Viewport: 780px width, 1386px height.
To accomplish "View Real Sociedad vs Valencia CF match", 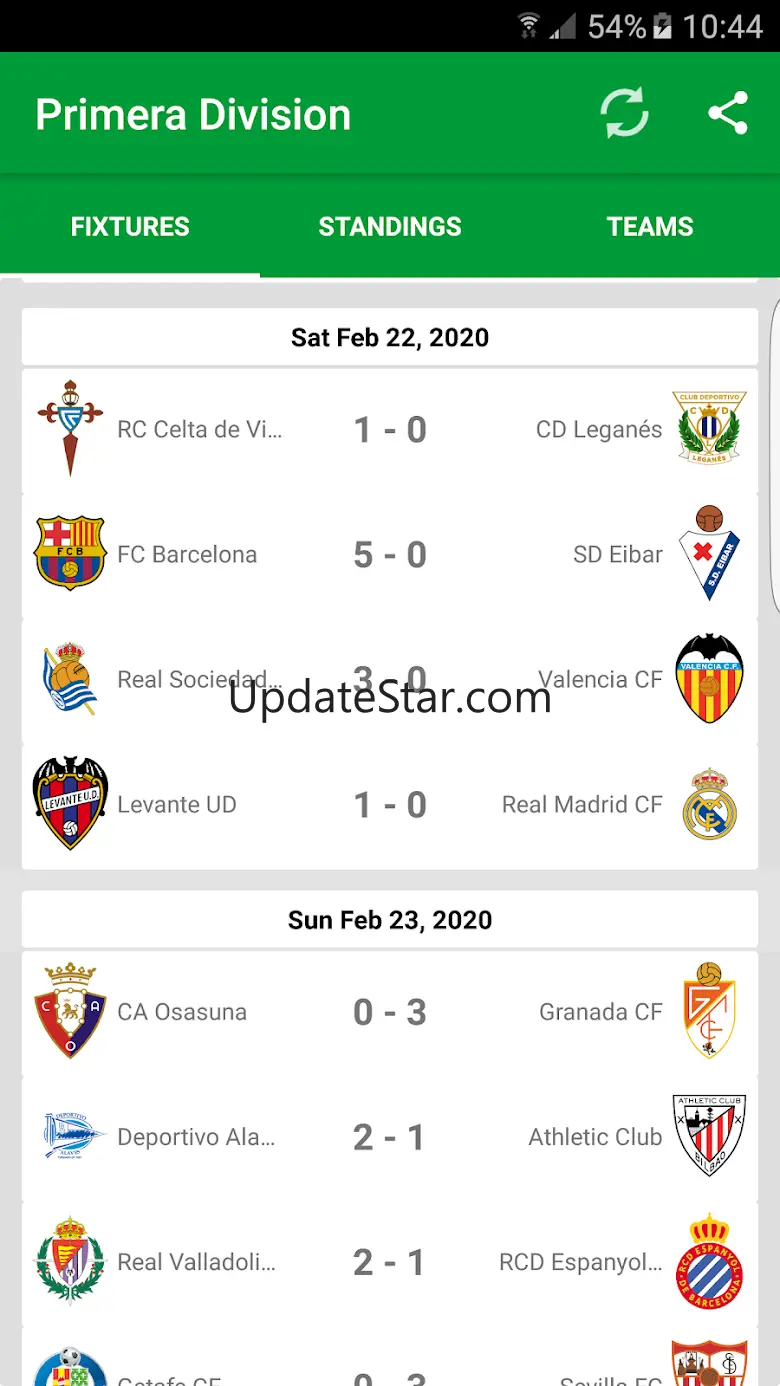I will (390, 680).
